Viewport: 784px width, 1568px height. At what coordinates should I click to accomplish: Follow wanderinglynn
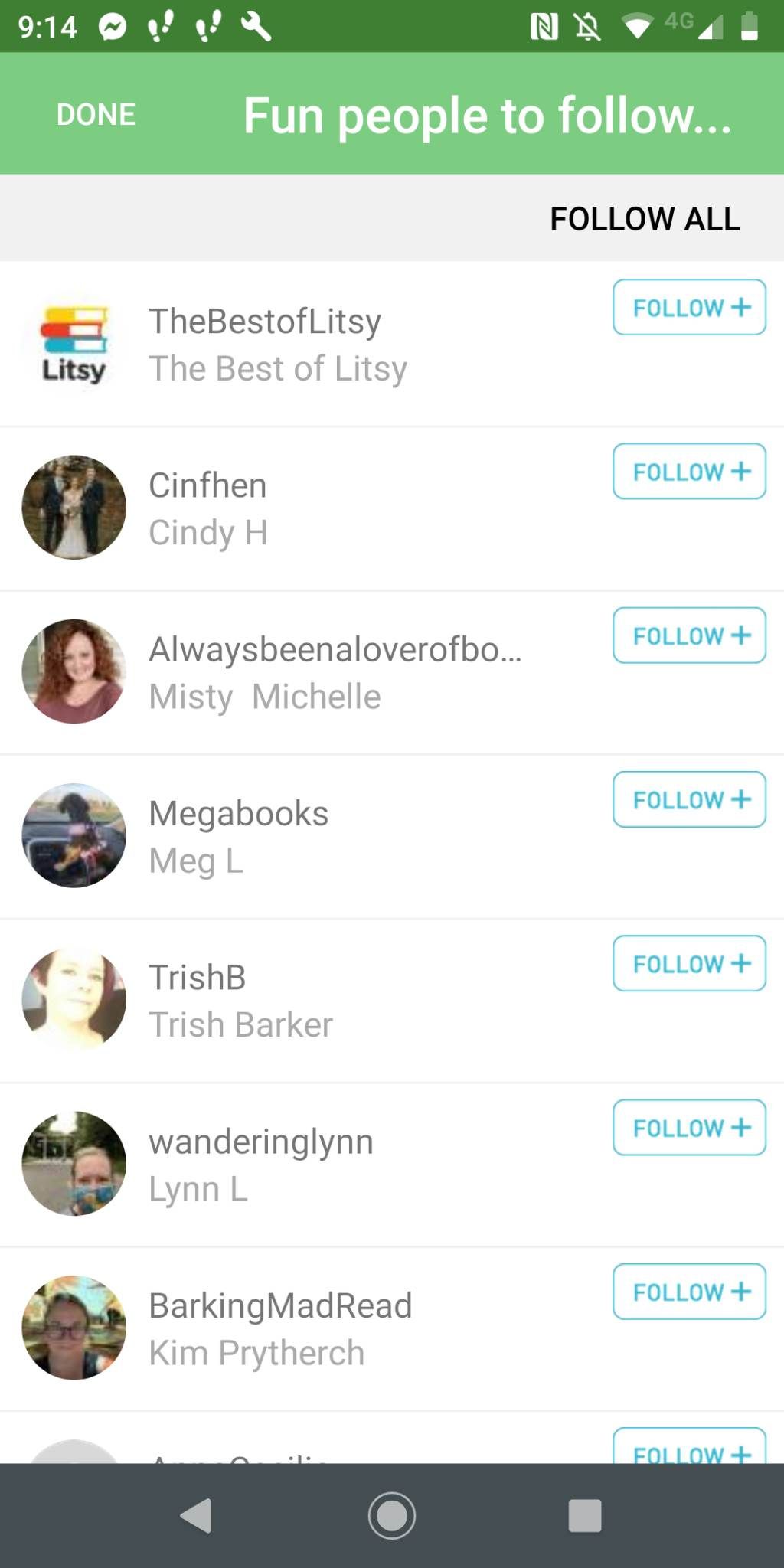click(x=689, y=1127)
